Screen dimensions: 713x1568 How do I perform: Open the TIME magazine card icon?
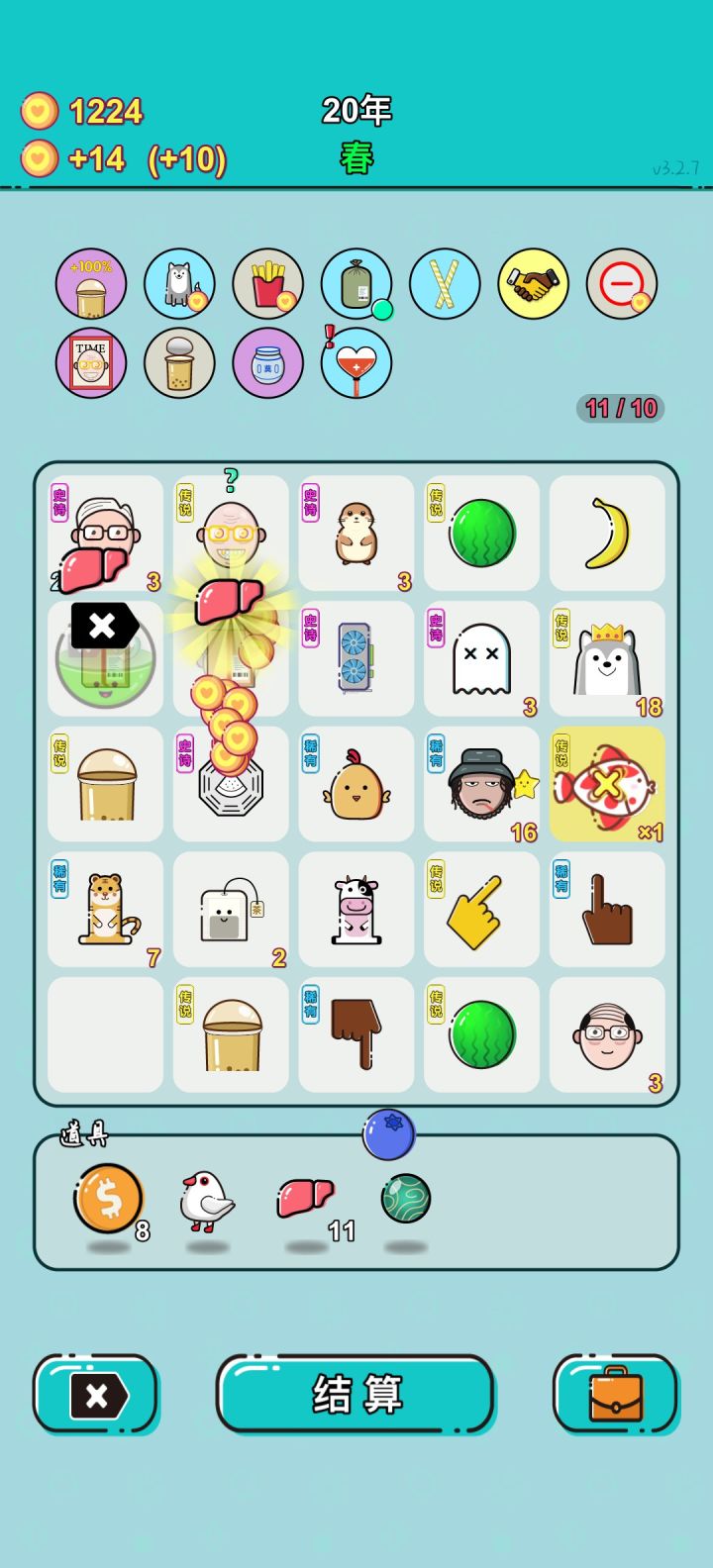pos(90,362)
